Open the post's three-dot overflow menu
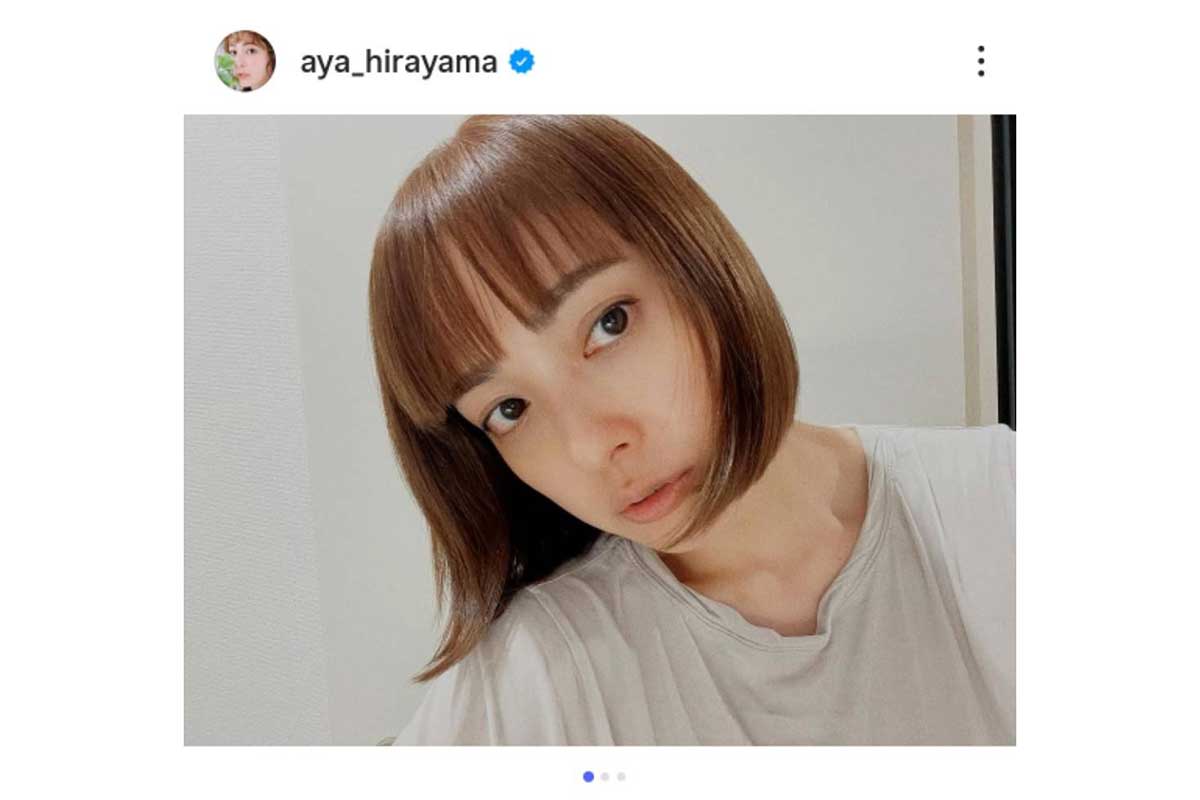 (x=980, y=62)
